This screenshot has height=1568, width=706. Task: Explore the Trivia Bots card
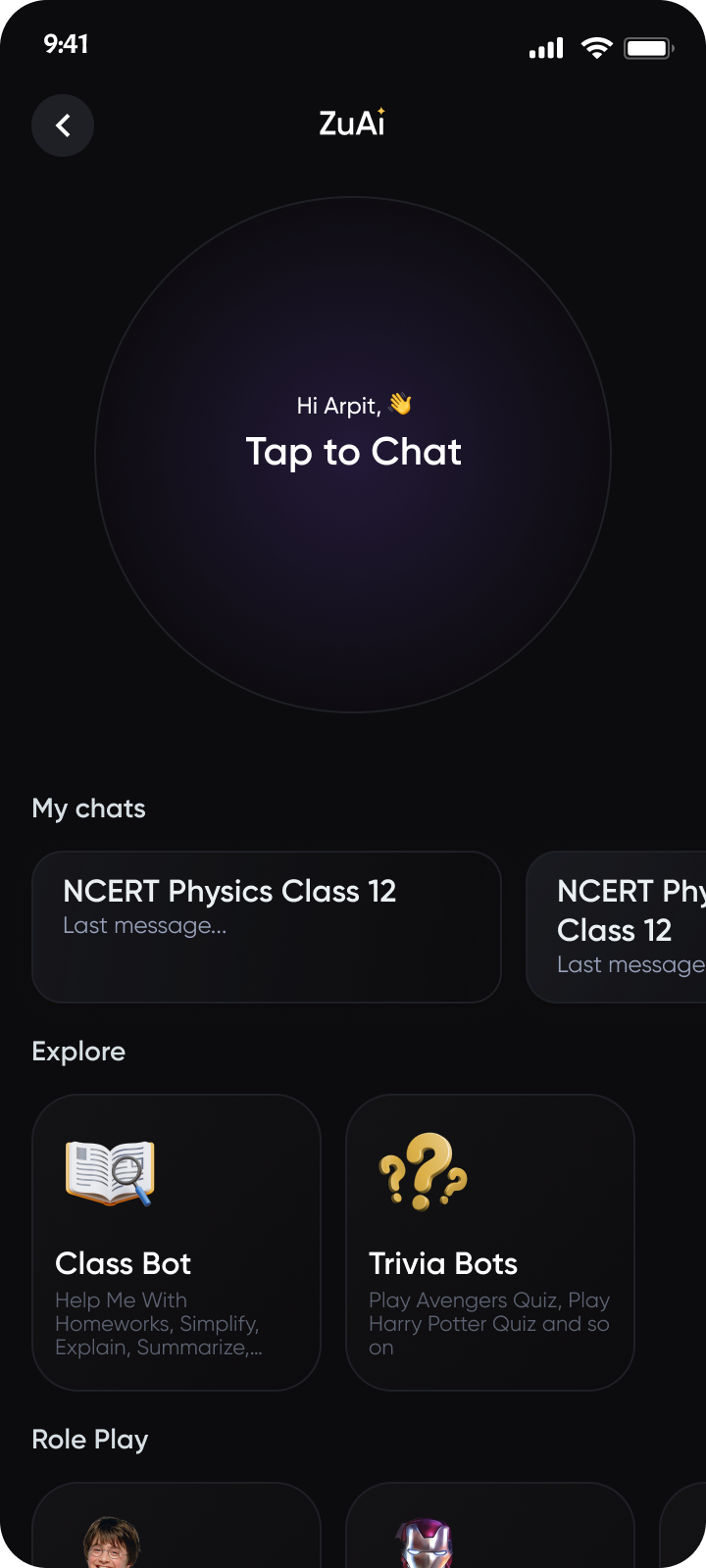click(x=490, y=1242)
